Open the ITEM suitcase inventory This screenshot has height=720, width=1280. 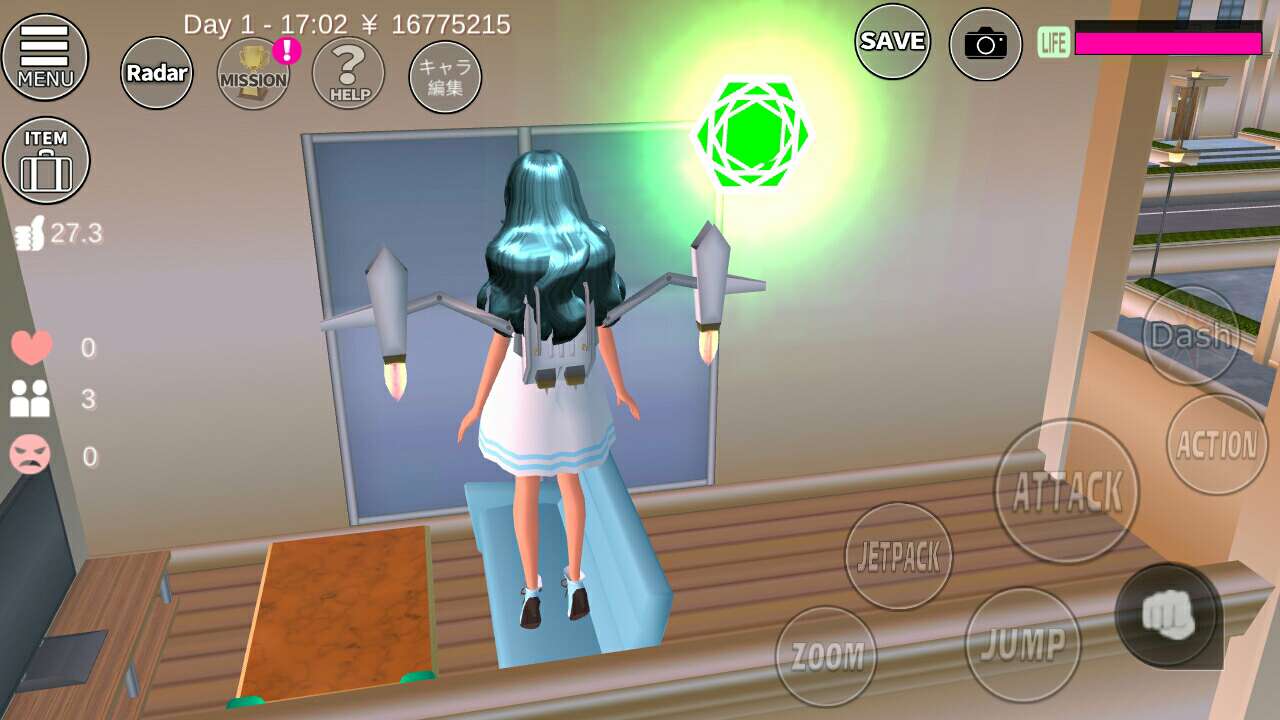[x=46, y=161]
